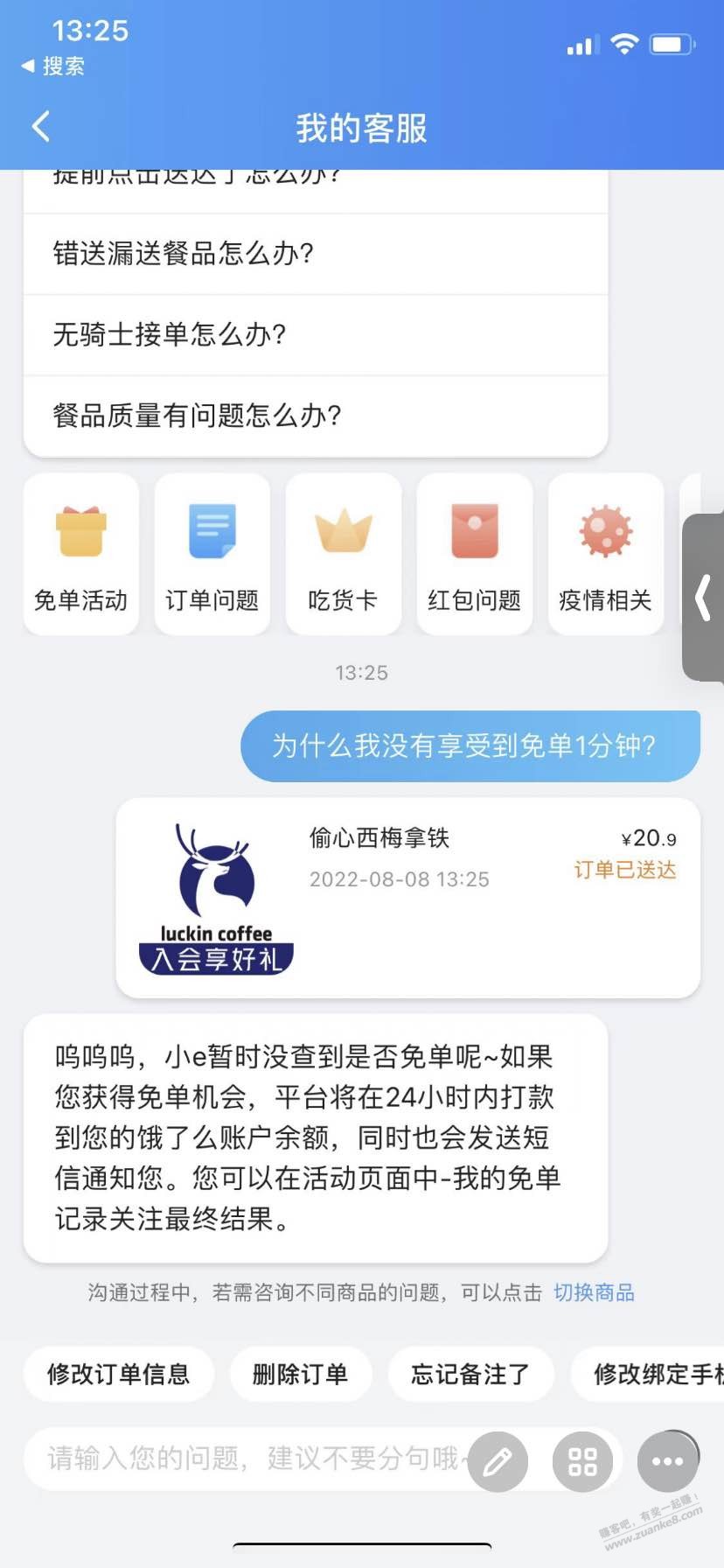Viewport: 724px width, 1568px height.
Task: Go back from 我的客服 page
Action: 40,127
